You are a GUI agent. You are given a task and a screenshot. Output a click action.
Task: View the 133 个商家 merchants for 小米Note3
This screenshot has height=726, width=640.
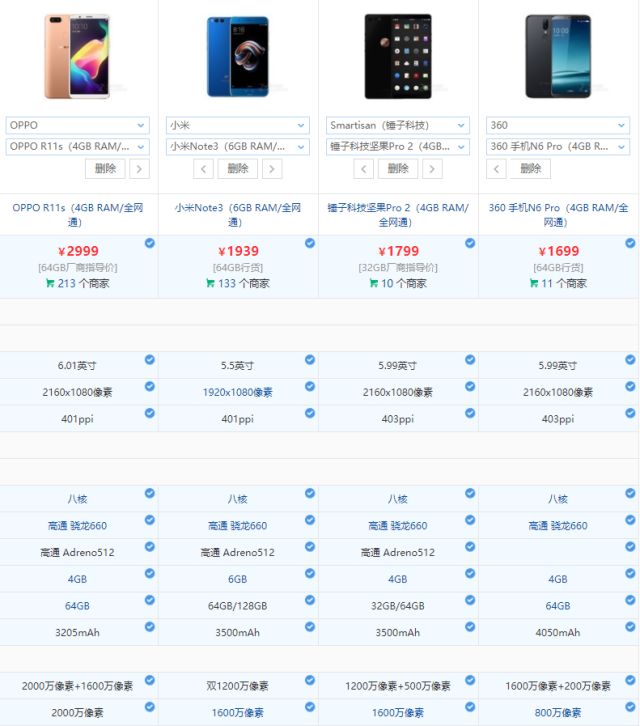[x=238, y=283]
